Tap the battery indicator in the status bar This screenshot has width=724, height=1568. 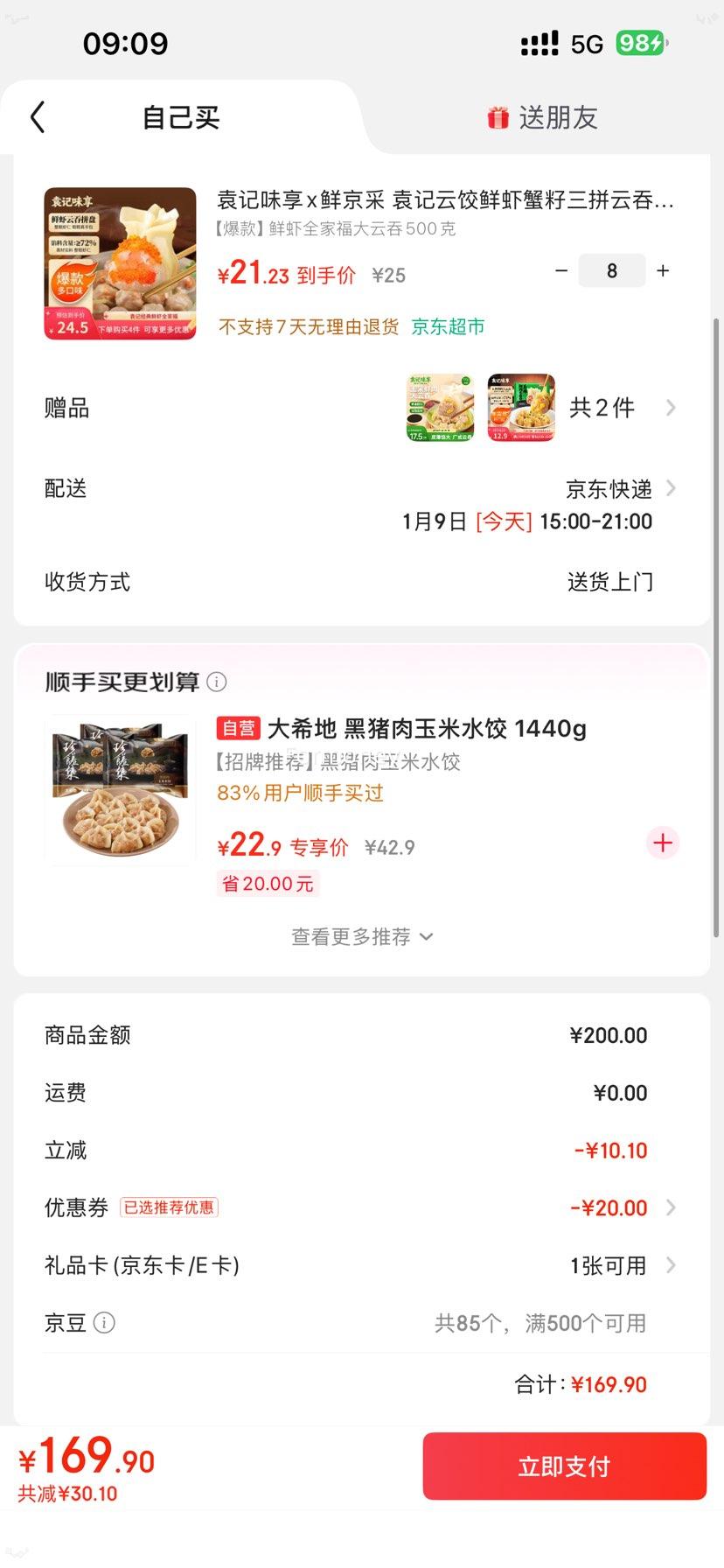tap(639, 42)
